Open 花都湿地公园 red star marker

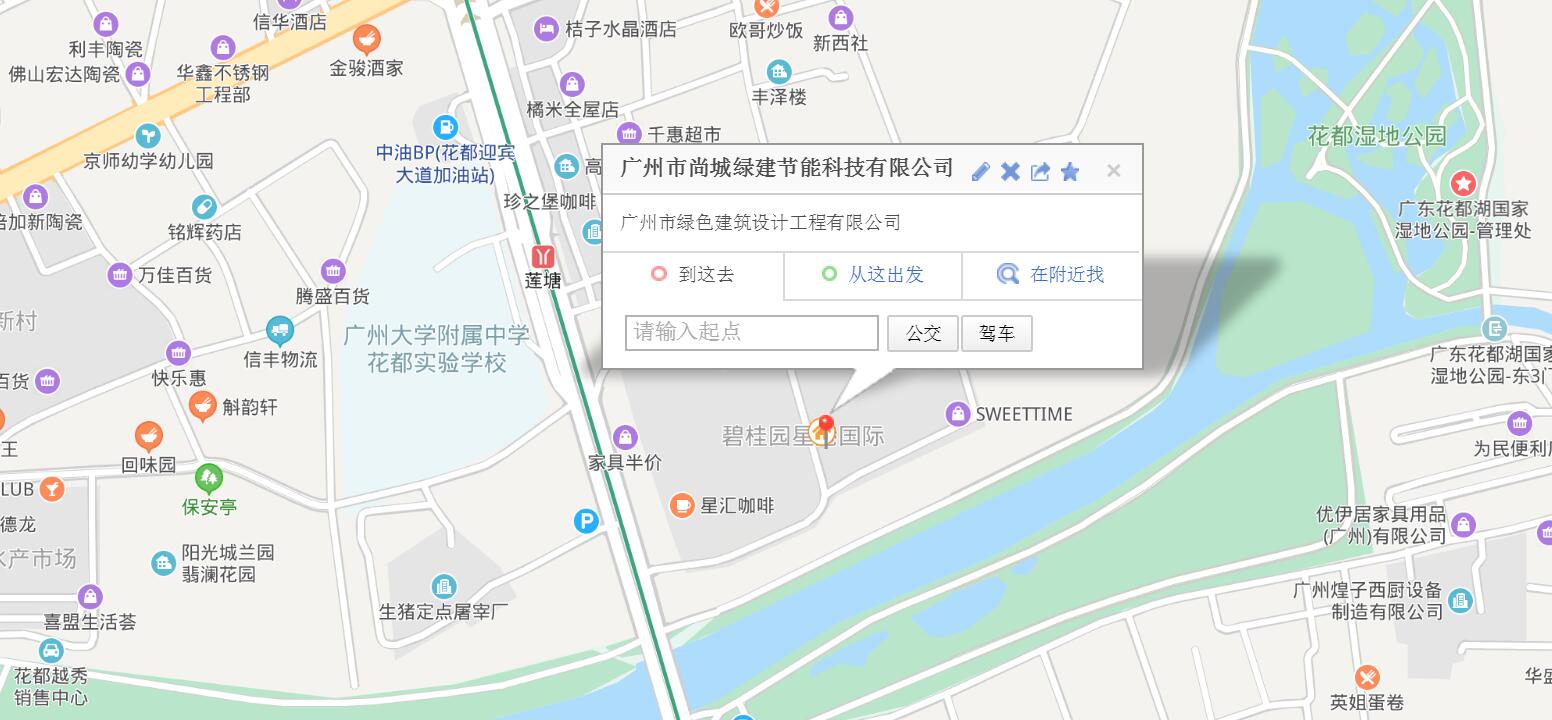pyautogui.click(x=1463, y=184)
